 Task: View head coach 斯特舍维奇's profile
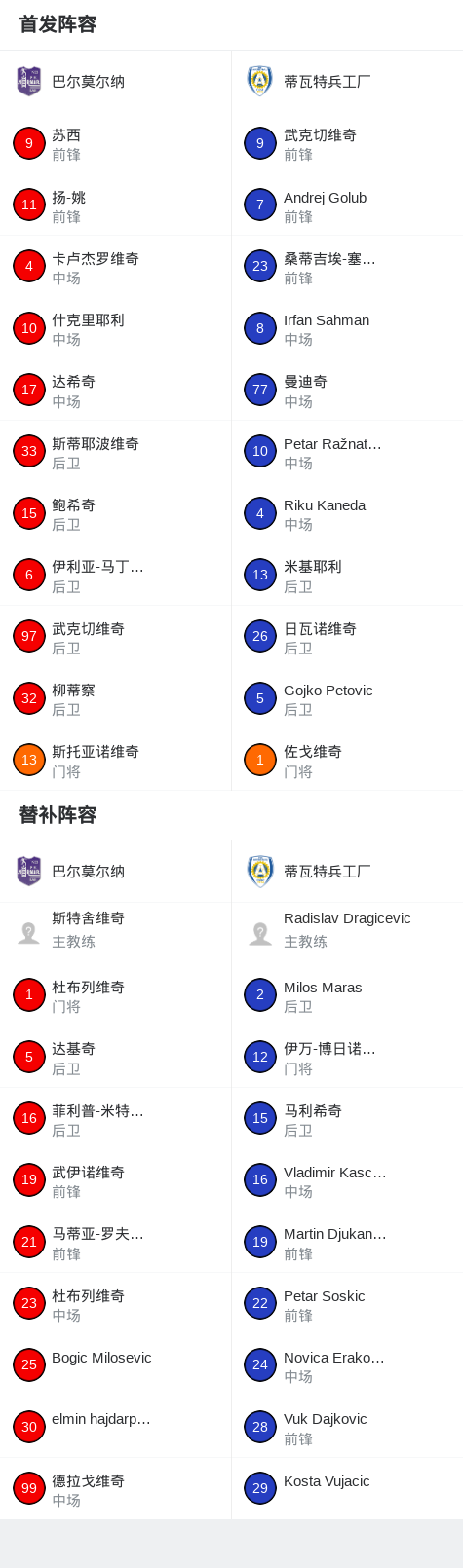click(115, 930)
